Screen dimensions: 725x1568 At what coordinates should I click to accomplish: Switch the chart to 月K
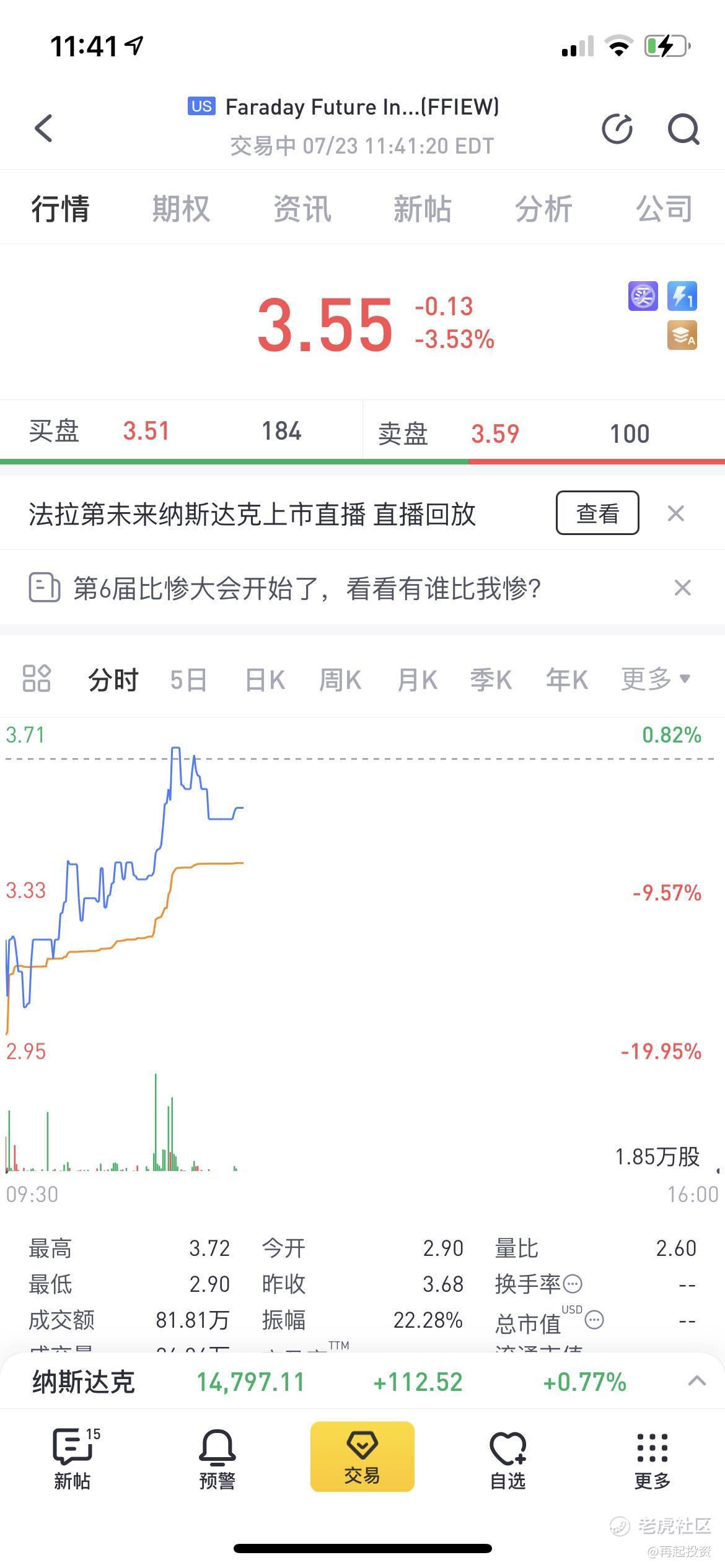[x=418, y=680]
